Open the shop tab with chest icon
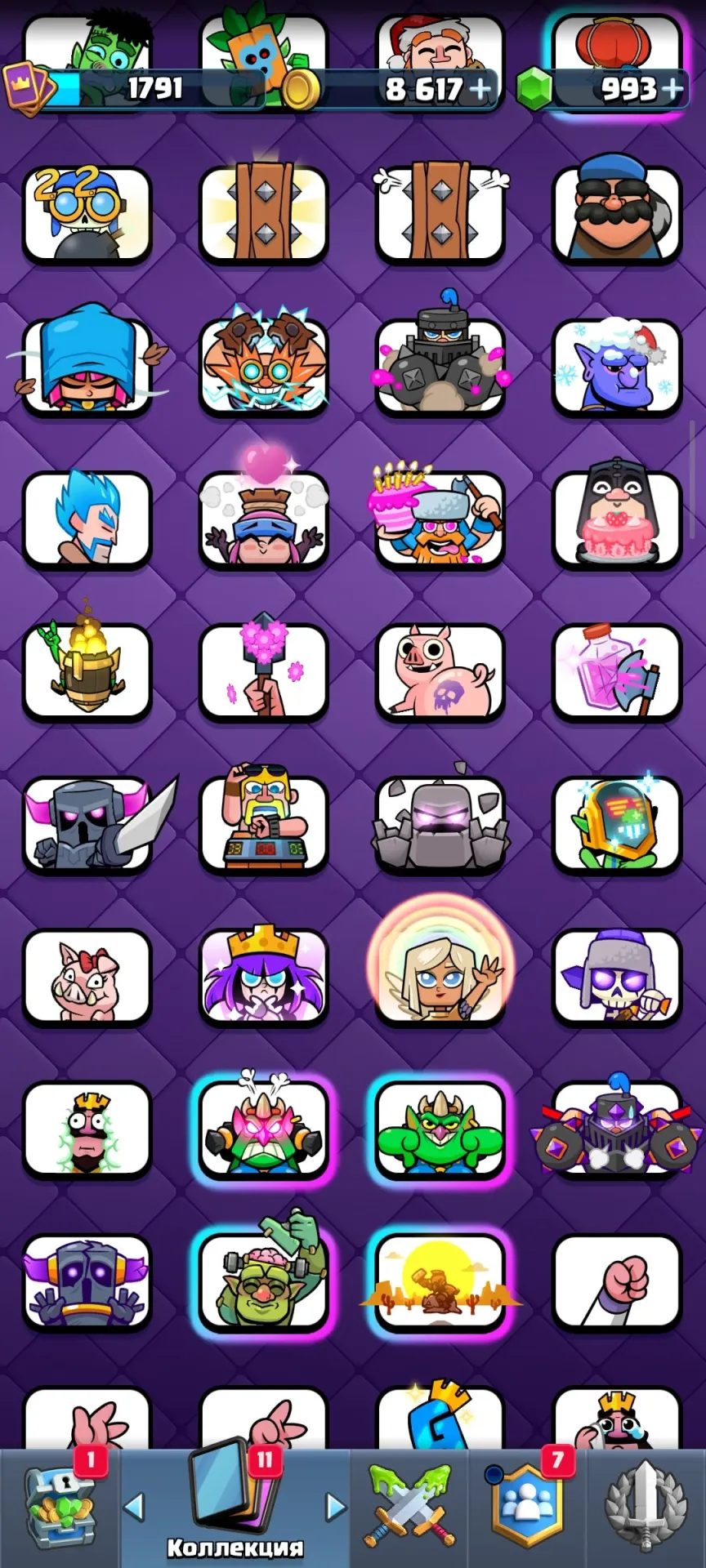Viewport: 706px width, 1568px height. 59,1508
